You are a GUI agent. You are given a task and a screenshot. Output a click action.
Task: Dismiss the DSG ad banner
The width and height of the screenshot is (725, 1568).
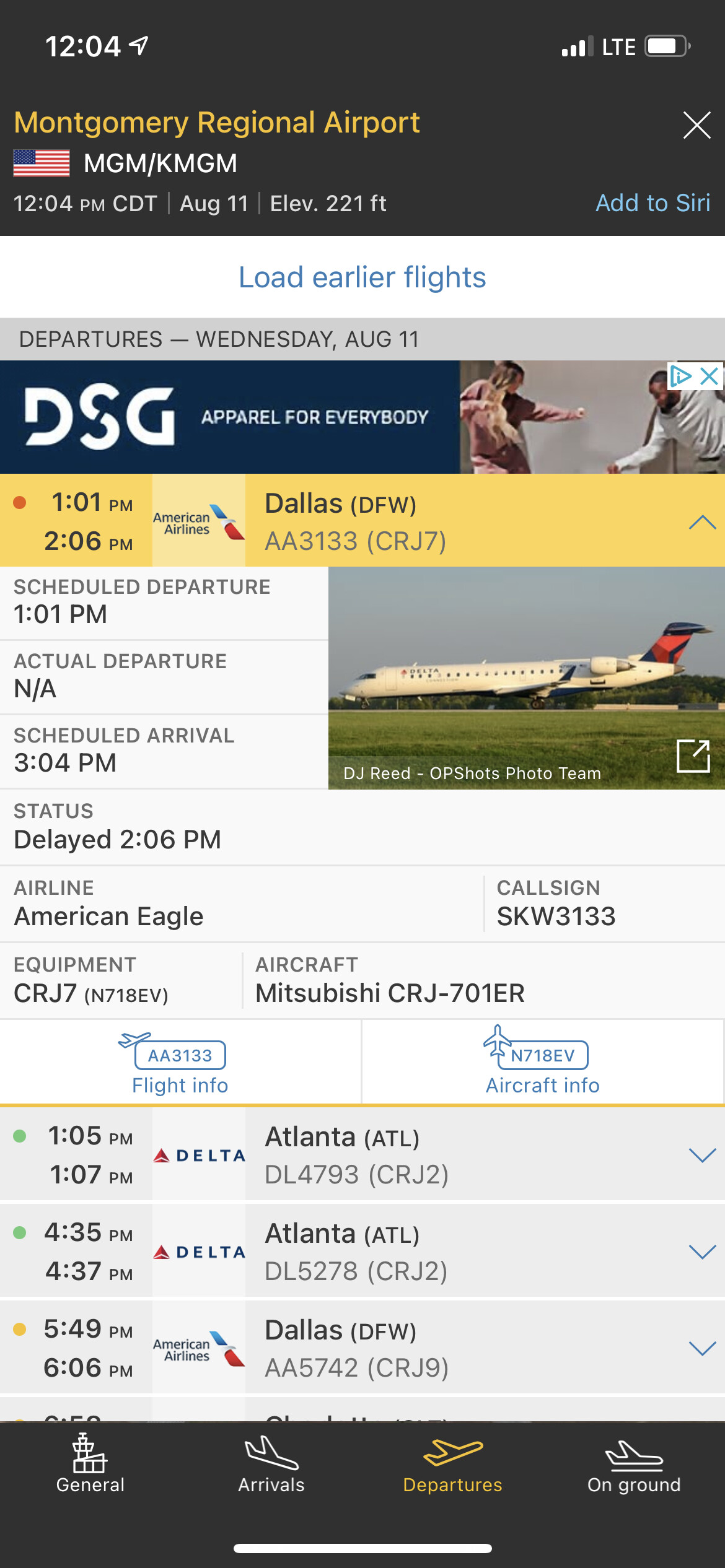(x=709, y=376)
